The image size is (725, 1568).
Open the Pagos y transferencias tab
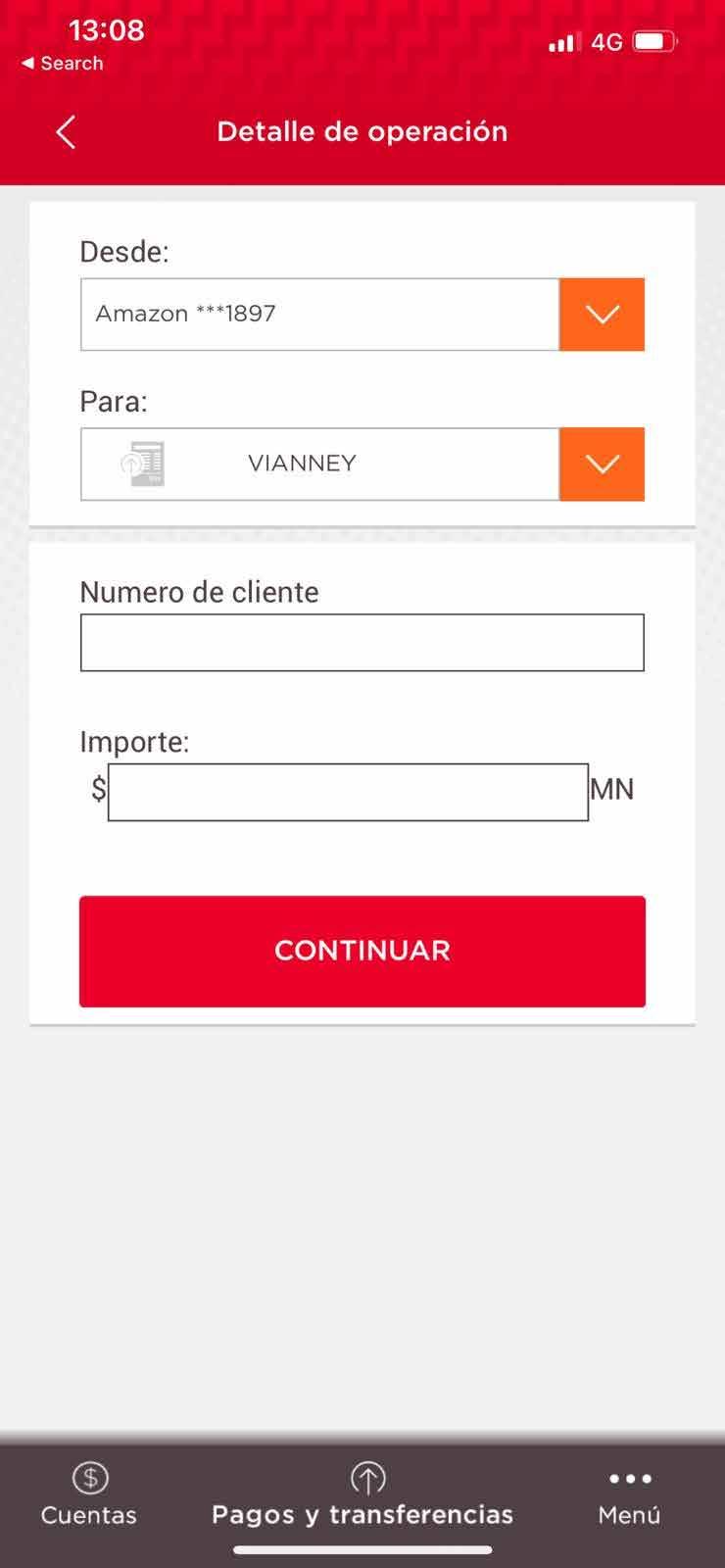click(362, 1494)
